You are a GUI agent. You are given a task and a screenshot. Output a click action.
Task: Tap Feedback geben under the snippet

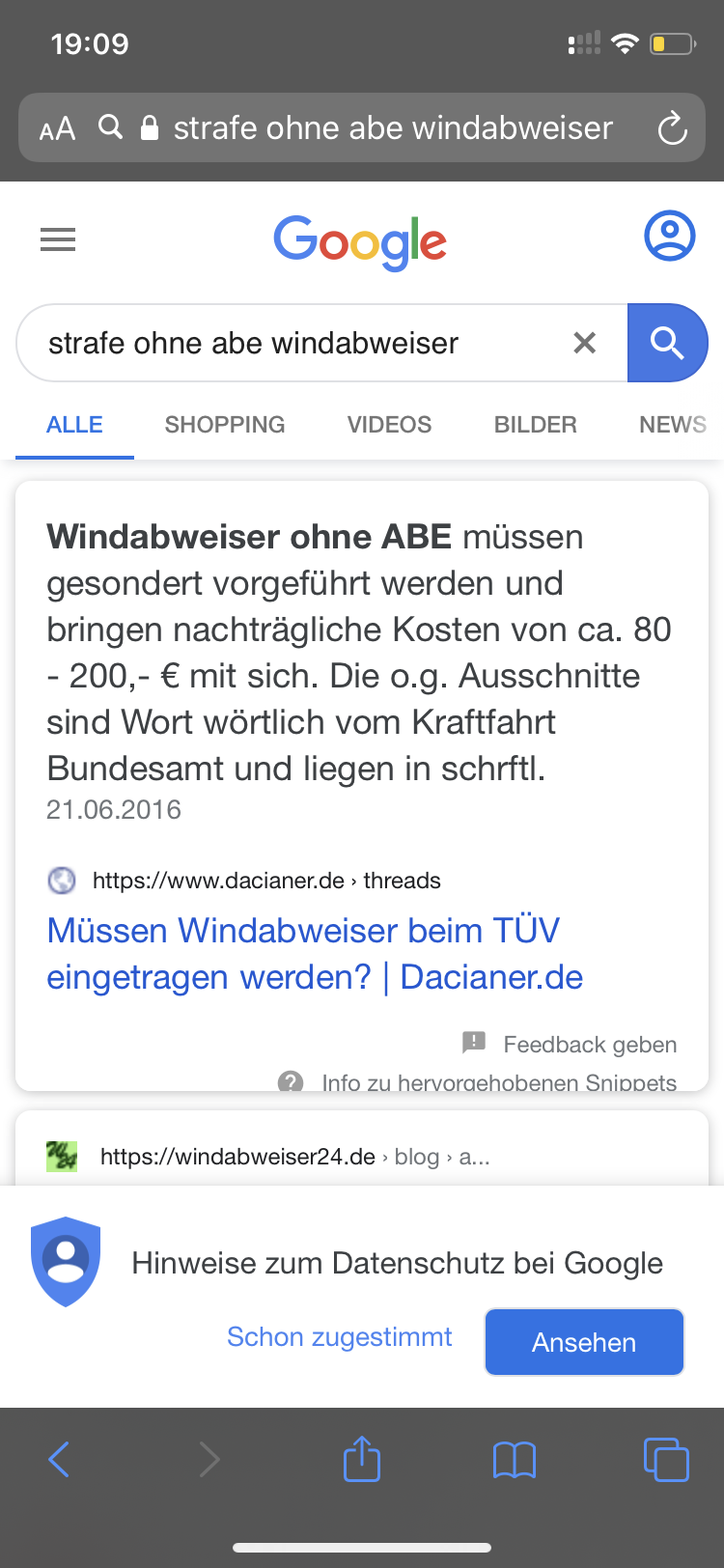click(589, 1045)
